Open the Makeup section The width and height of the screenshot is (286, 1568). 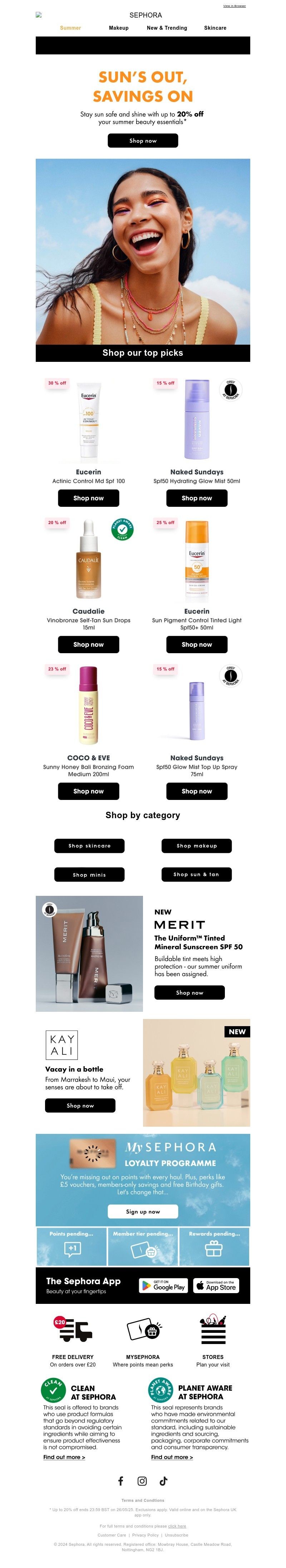(119, 28)
